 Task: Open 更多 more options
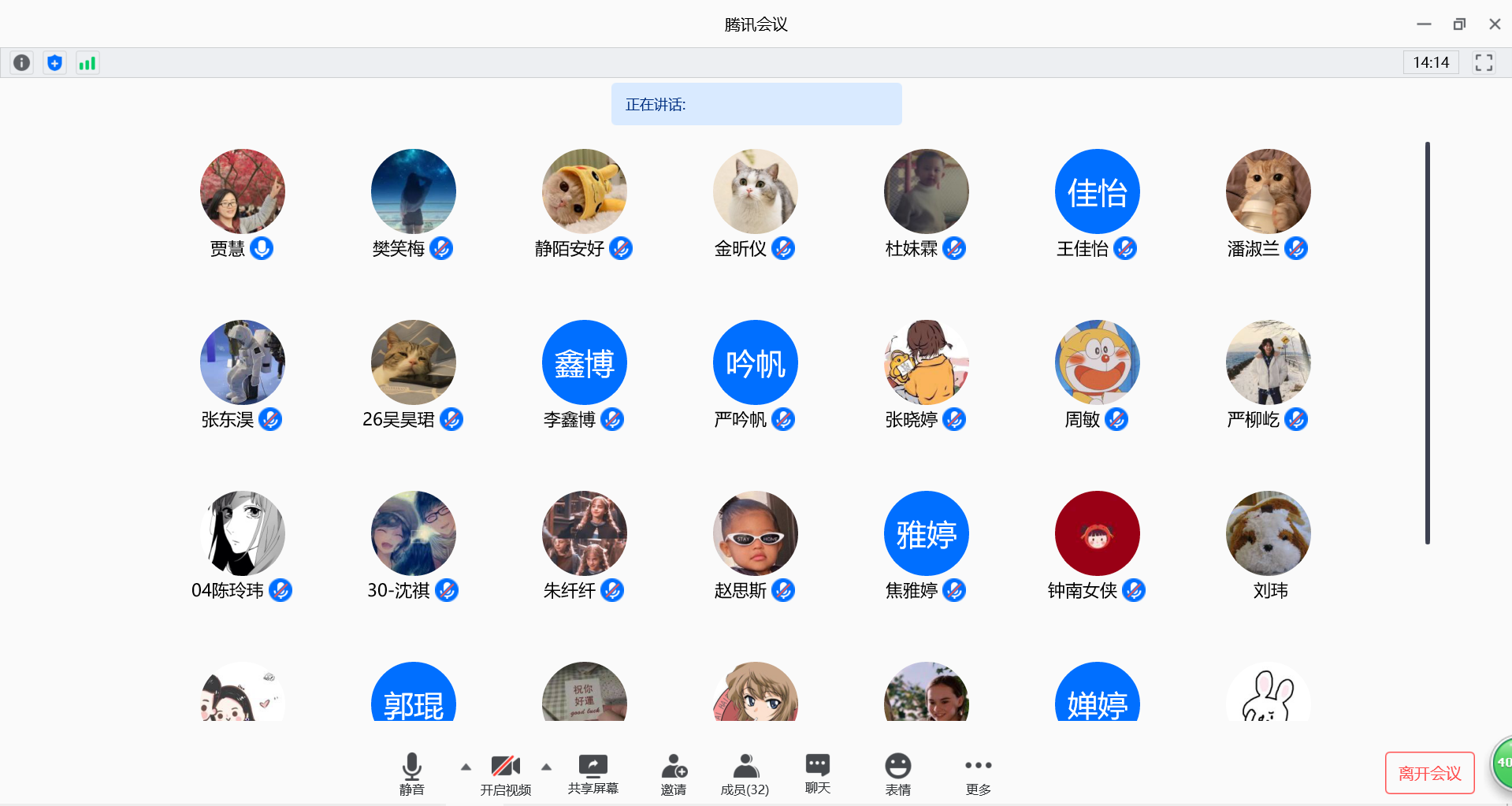point(978,773)
